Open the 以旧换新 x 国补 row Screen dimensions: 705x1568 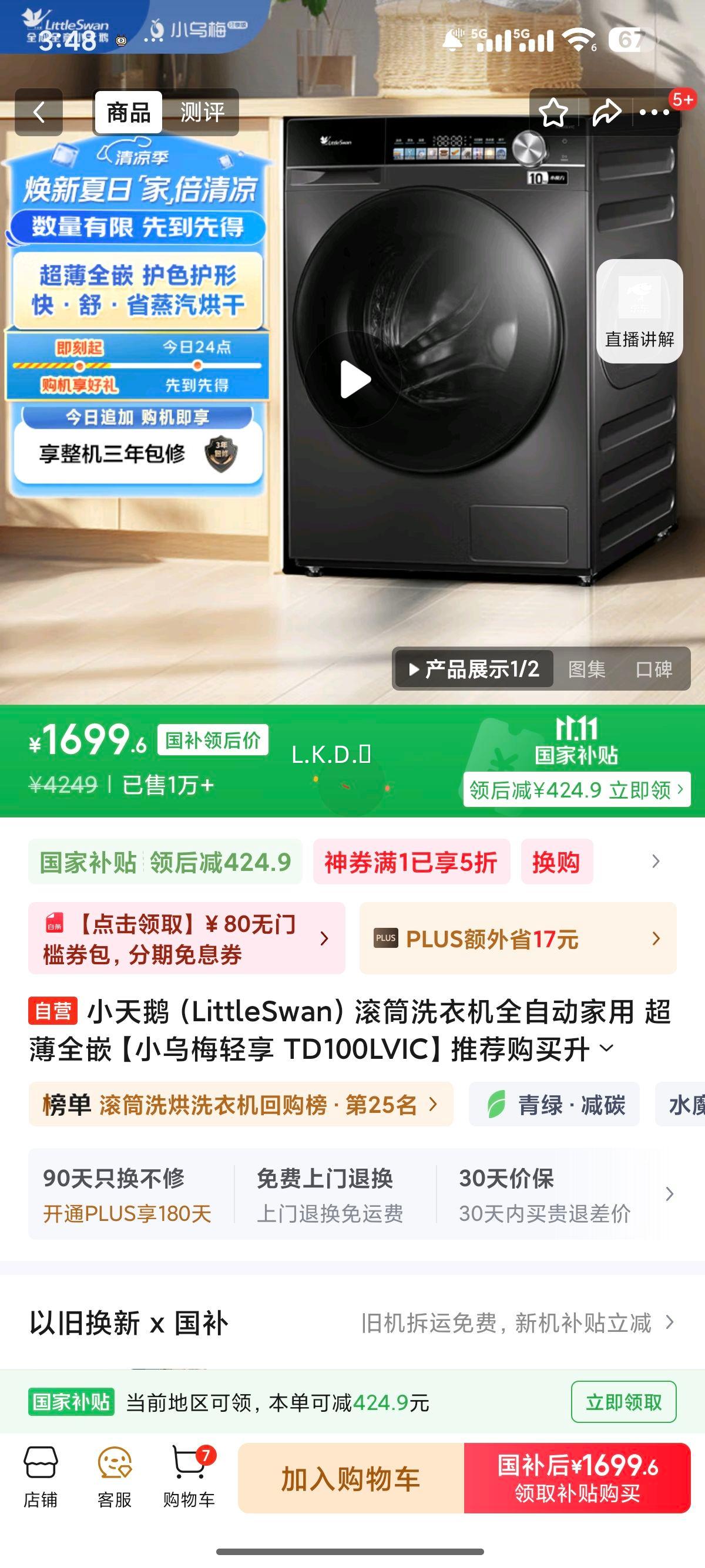click(x=352, y=1322)
